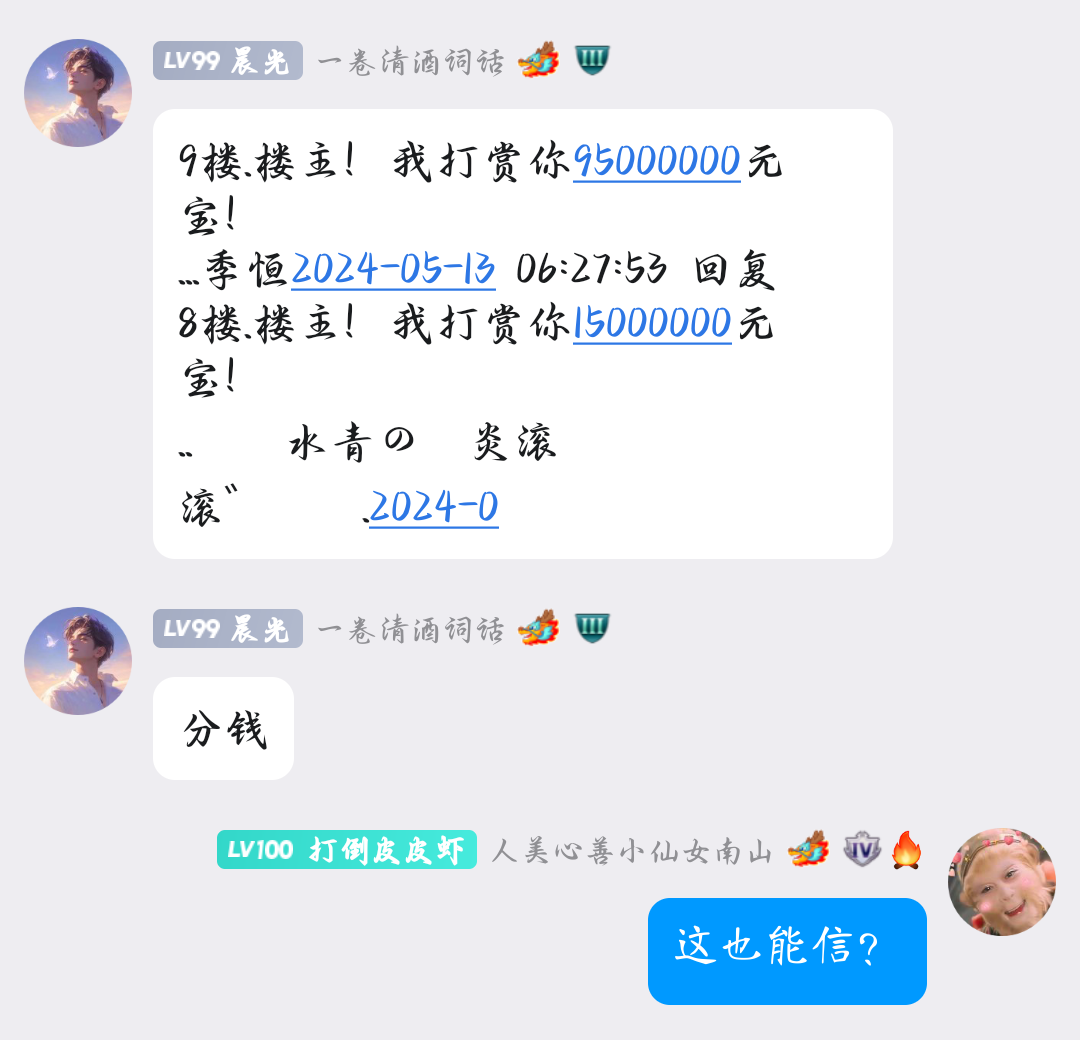This screenshot has height=1040, width=1080.
Task: Tap the partial 2024-0 date link
Action: tap(434, 508)
